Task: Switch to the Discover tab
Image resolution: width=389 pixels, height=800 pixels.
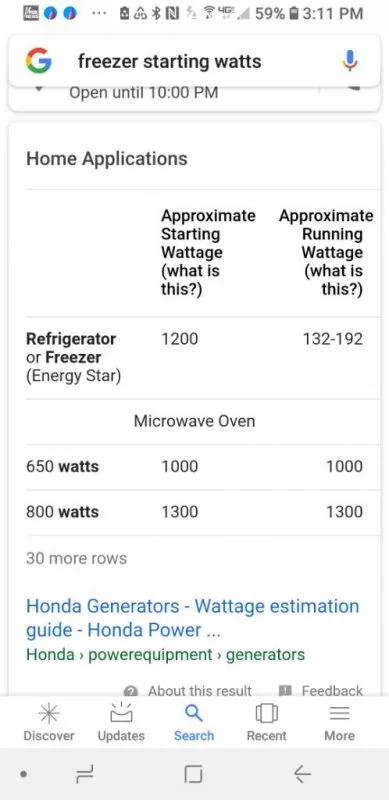Action: (x=49, y=722)
